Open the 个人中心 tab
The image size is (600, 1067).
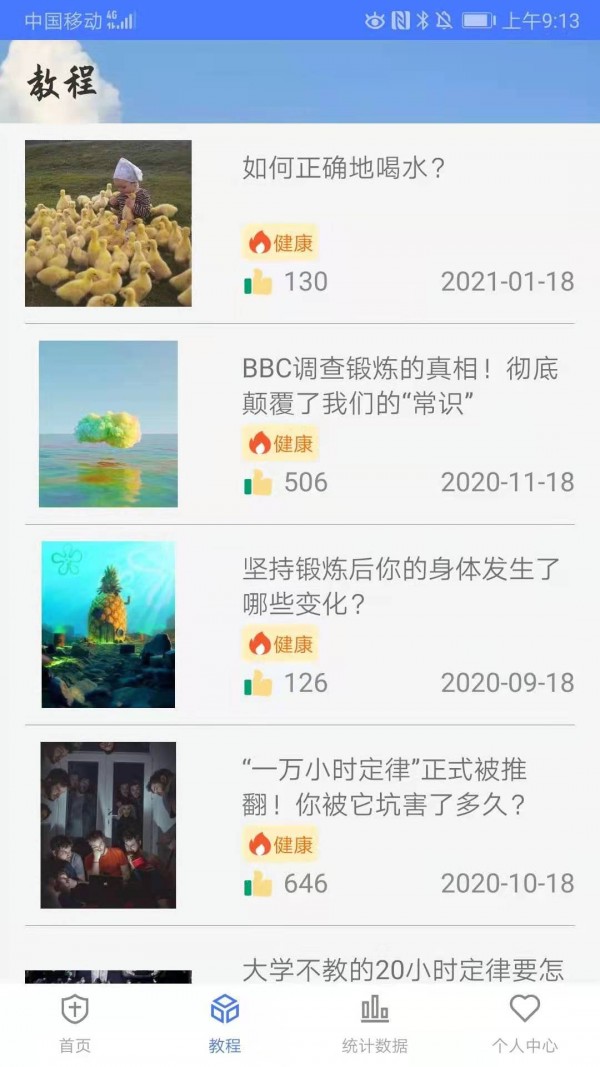(525, 1024)
